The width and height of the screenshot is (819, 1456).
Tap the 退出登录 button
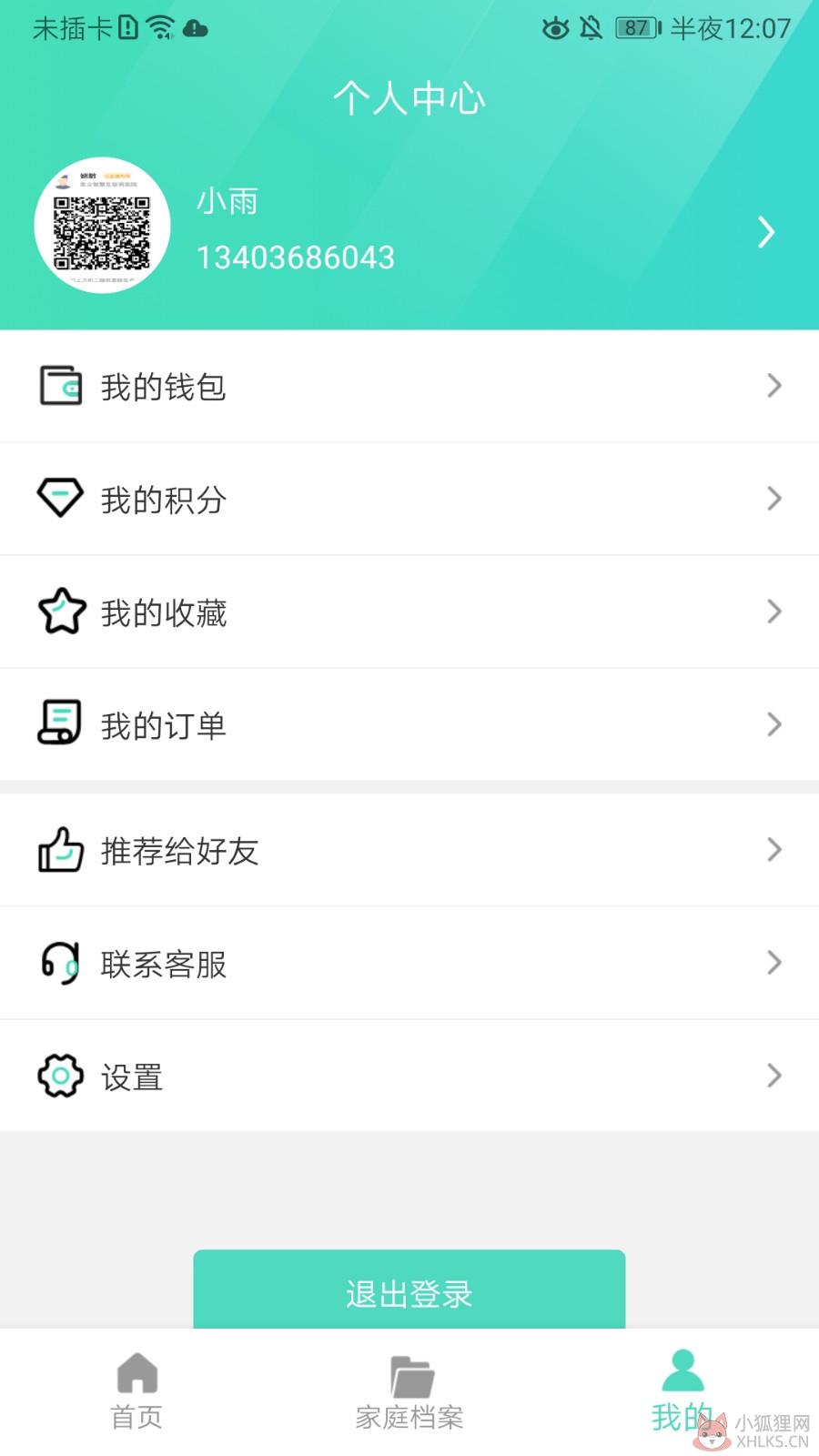pos(409,1289)
